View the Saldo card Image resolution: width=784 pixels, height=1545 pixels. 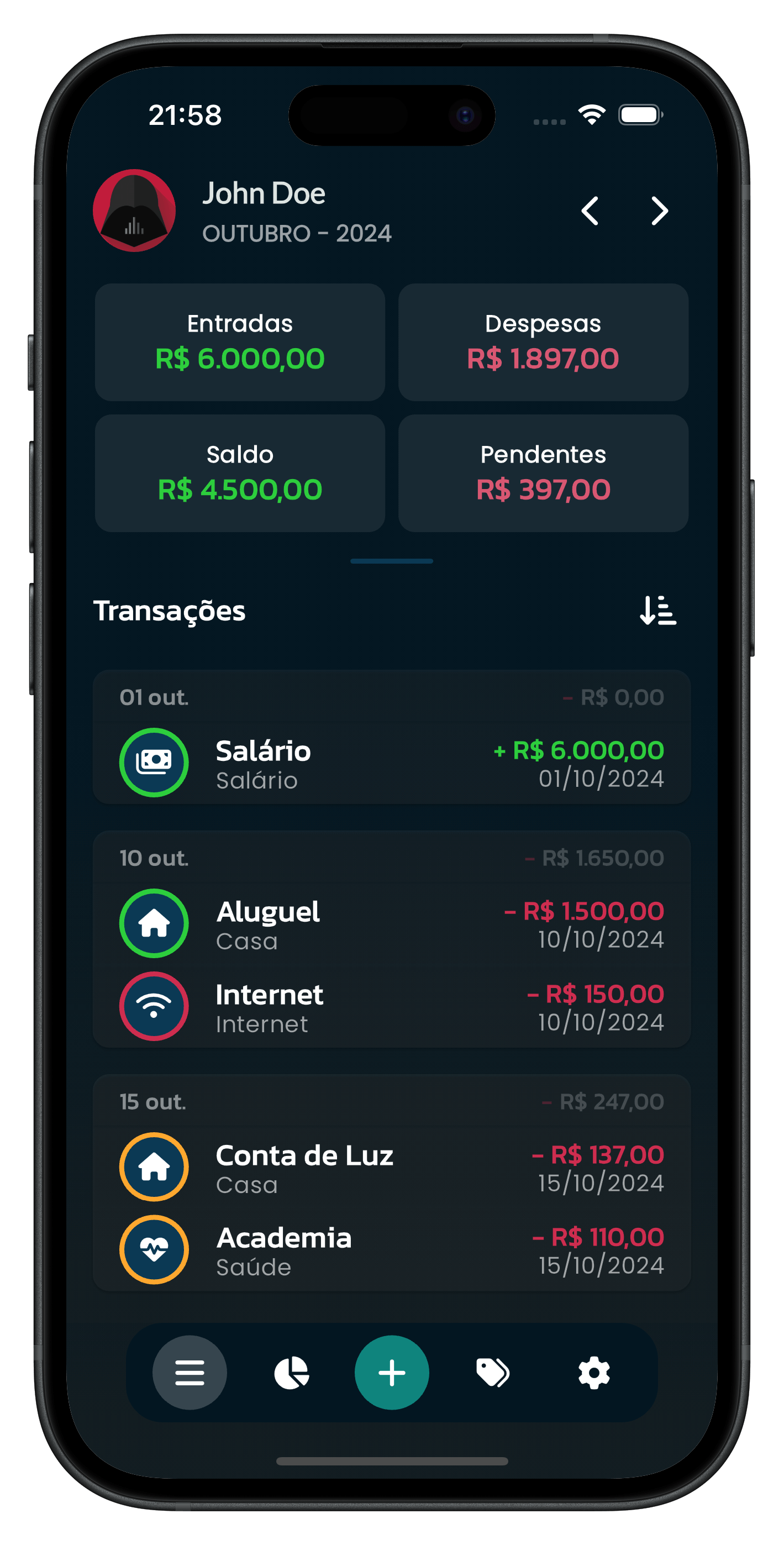point(239,472)
